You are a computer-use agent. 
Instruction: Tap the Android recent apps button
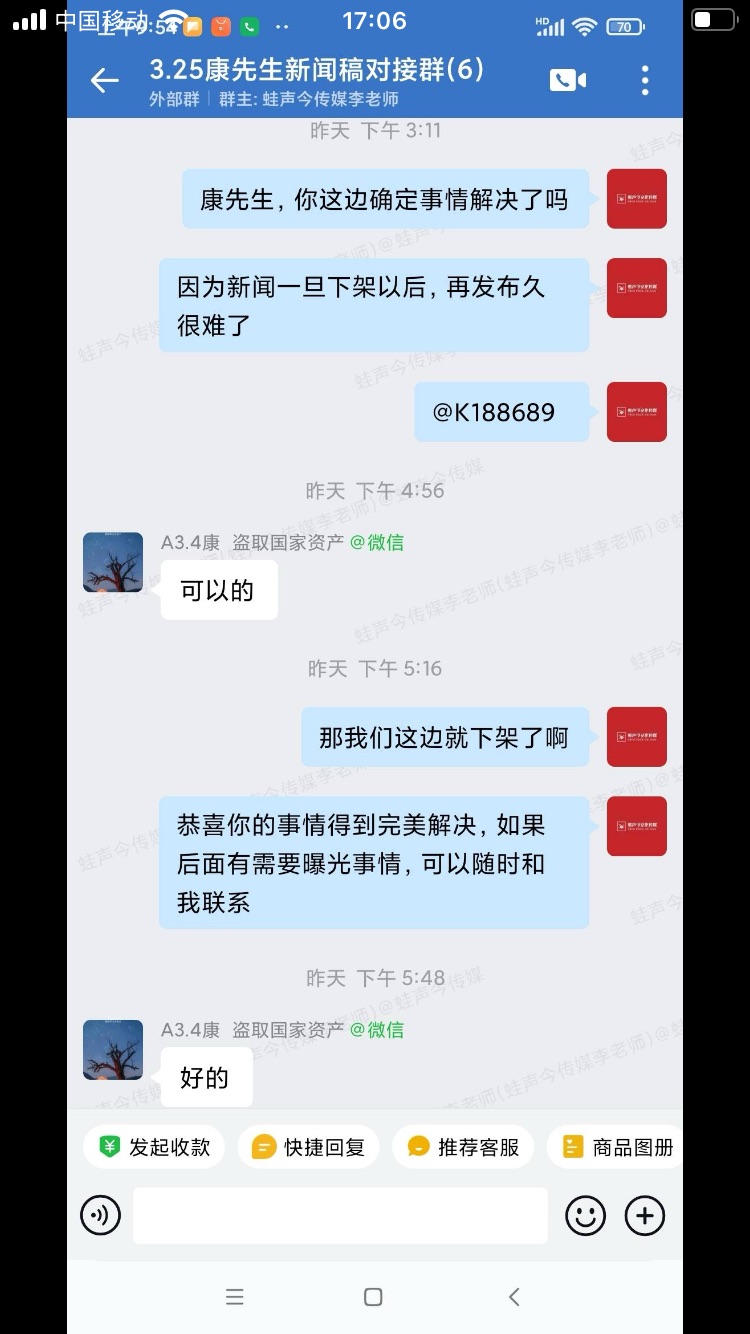(234, 1296)
